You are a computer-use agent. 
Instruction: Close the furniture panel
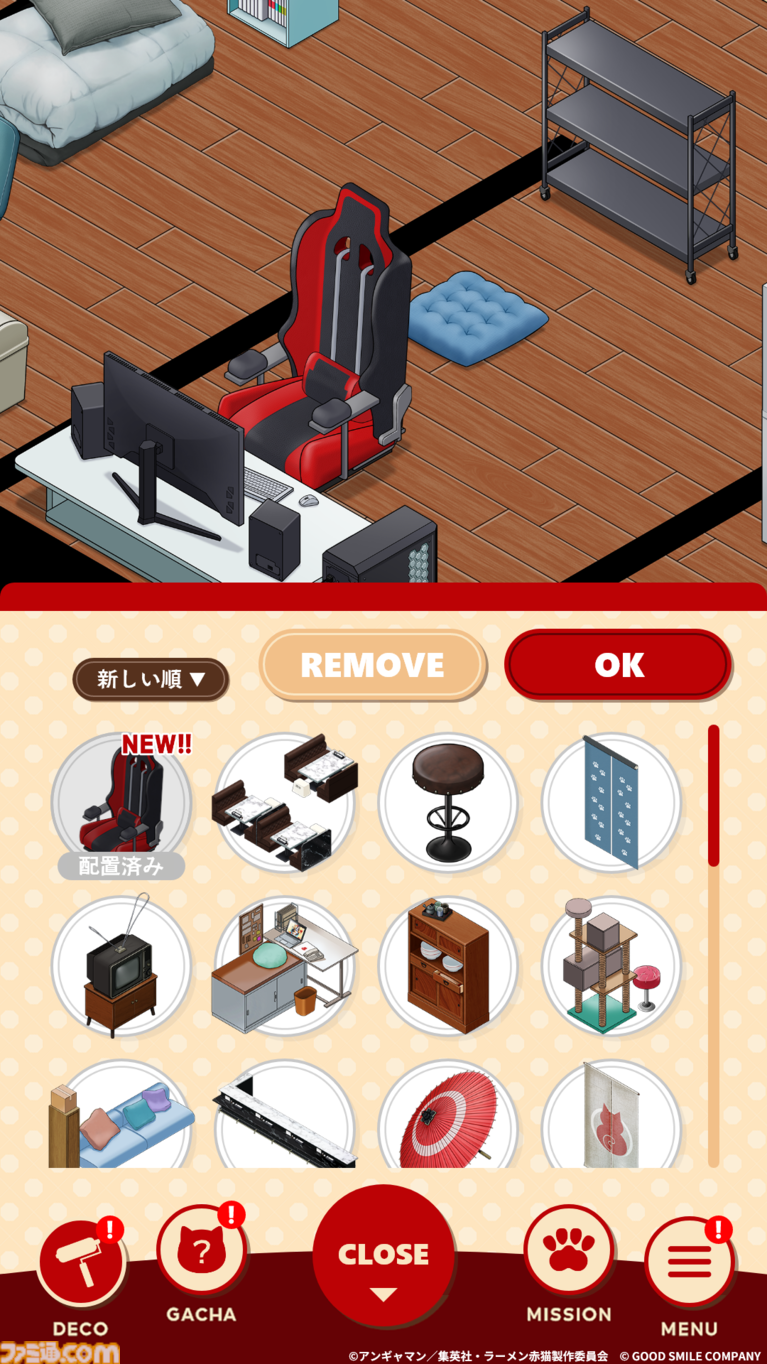tap(383, 1258)
